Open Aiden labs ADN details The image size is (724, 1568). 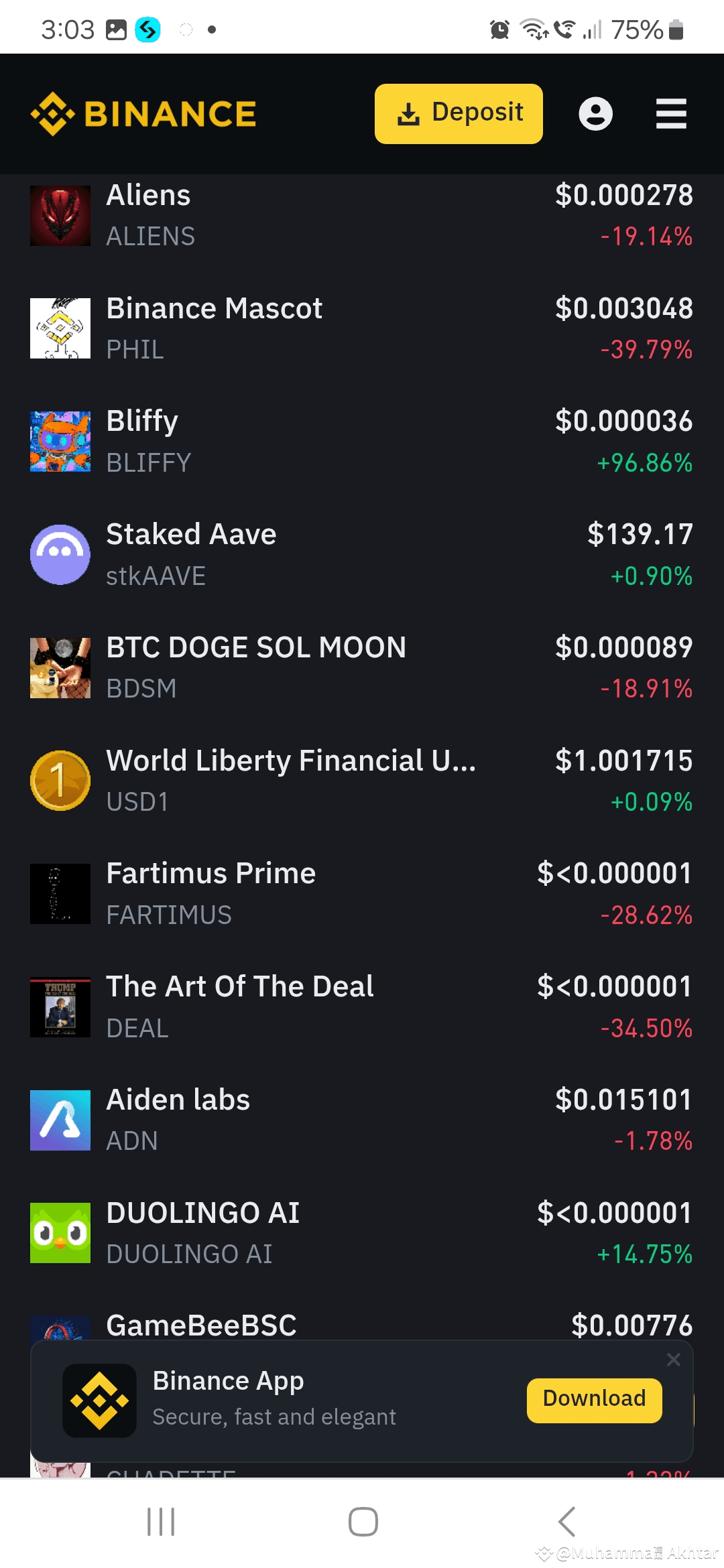(x=362, y=1120)
